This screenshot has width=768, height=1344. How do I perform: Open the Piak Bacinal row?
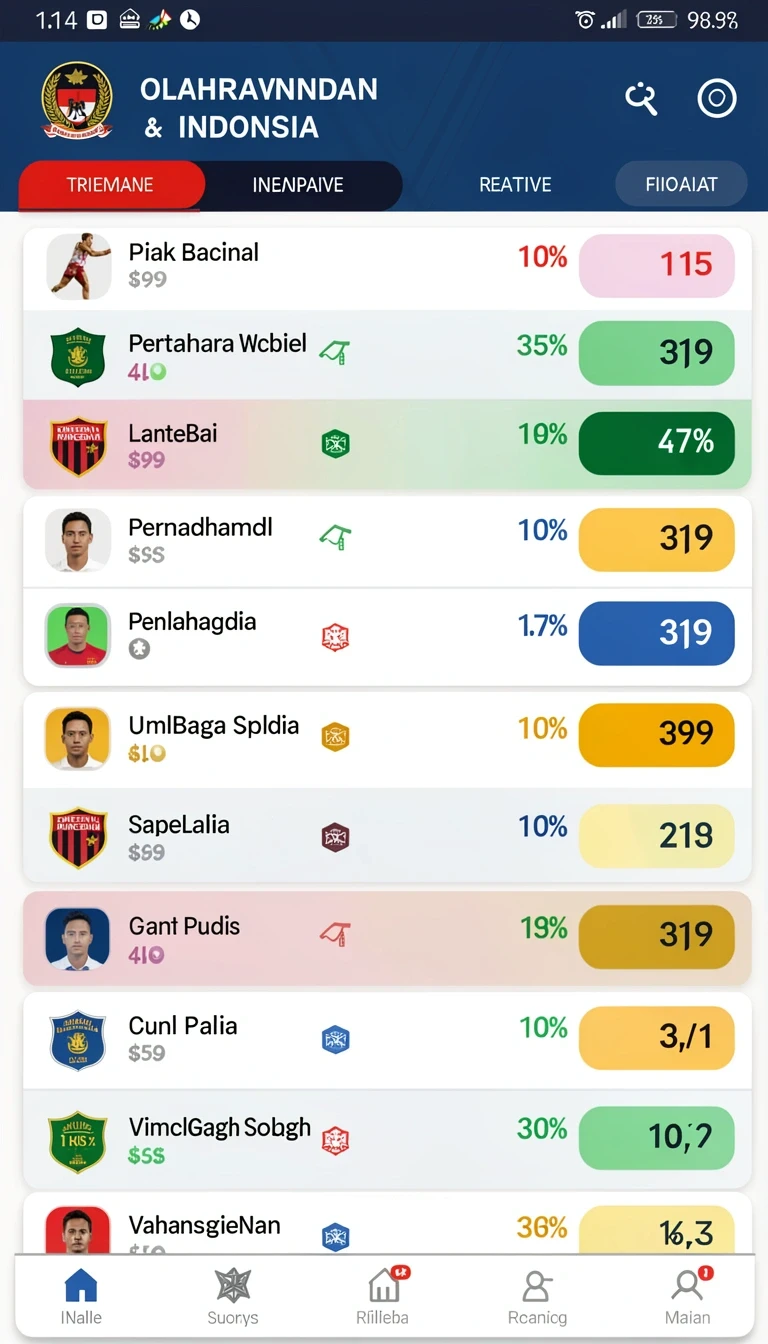click(387, 268)
